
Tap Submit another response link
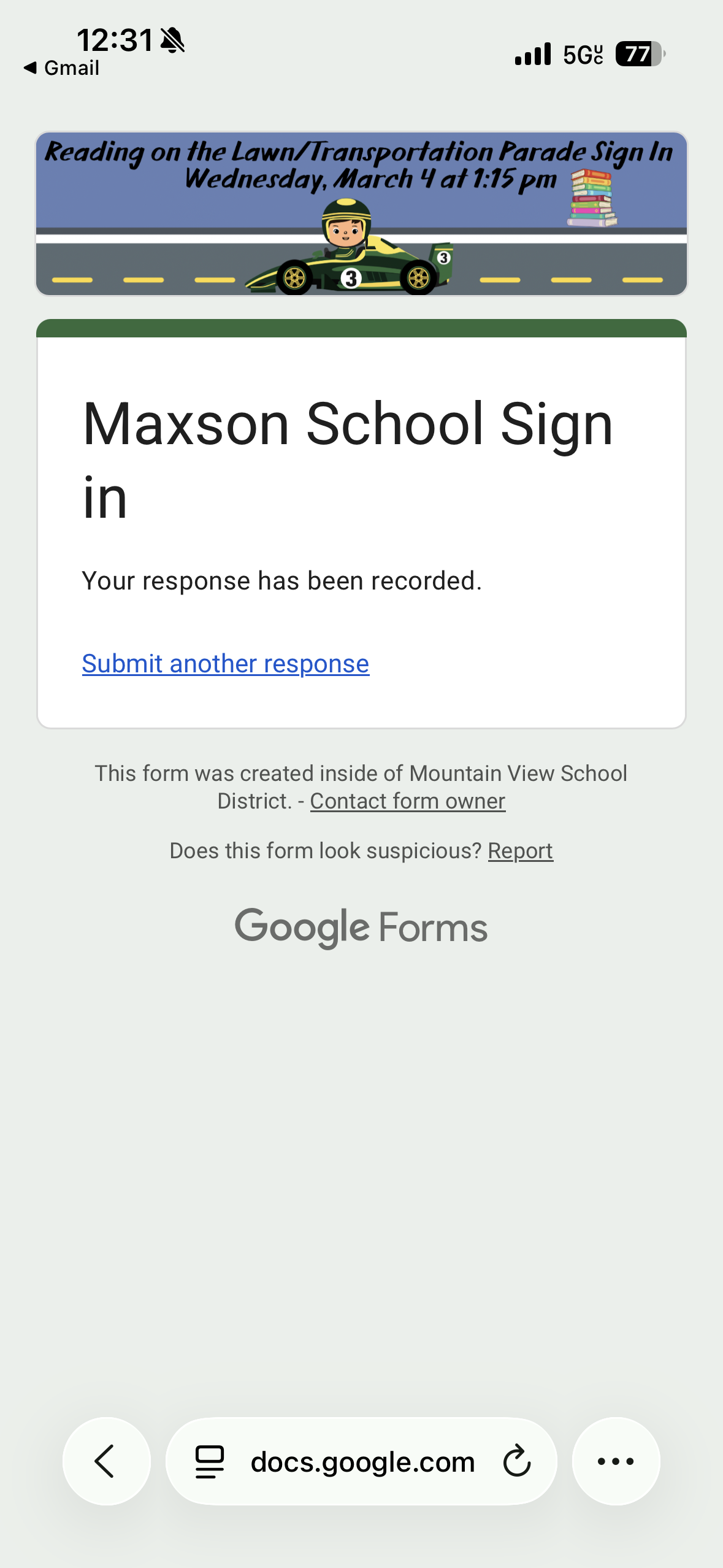coord(225,664)
